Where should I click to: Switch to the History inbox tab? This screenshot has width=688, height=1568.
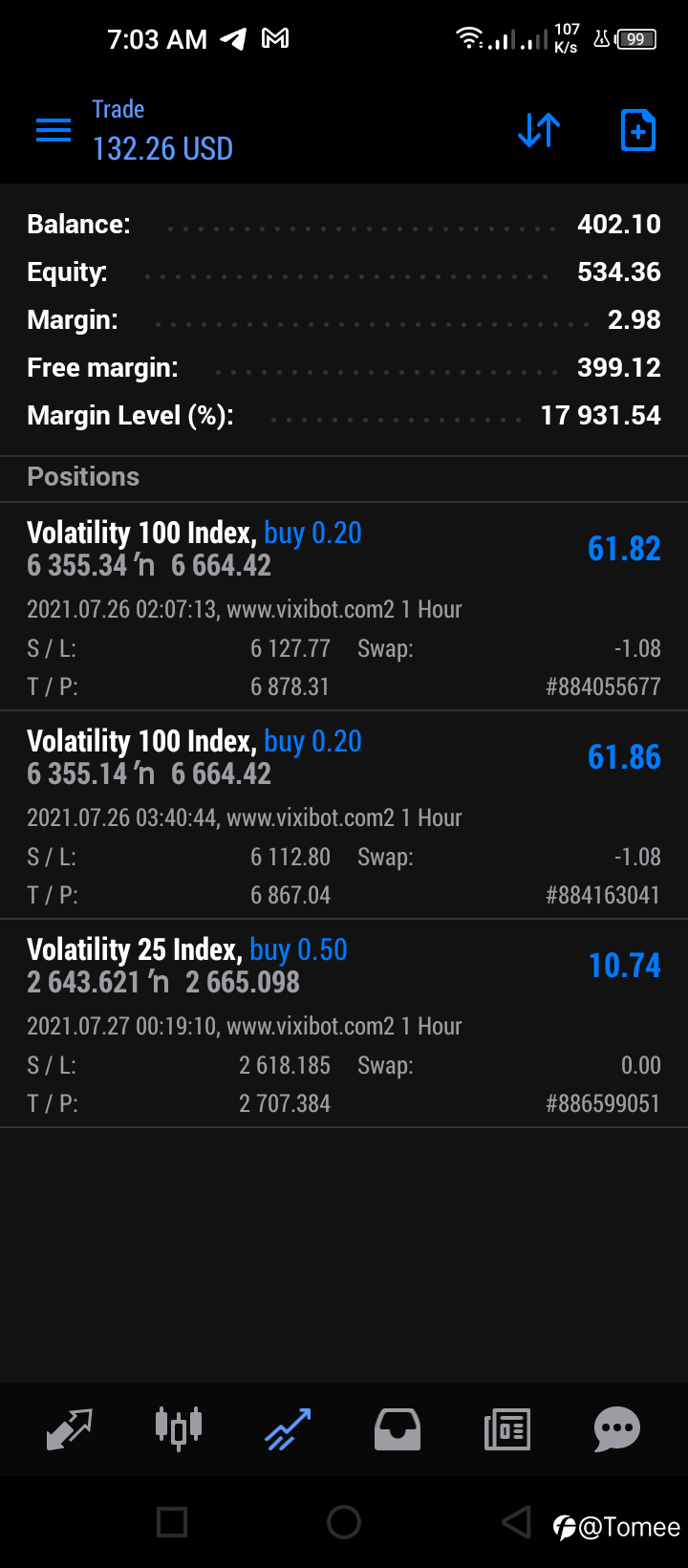[398, 1429]
